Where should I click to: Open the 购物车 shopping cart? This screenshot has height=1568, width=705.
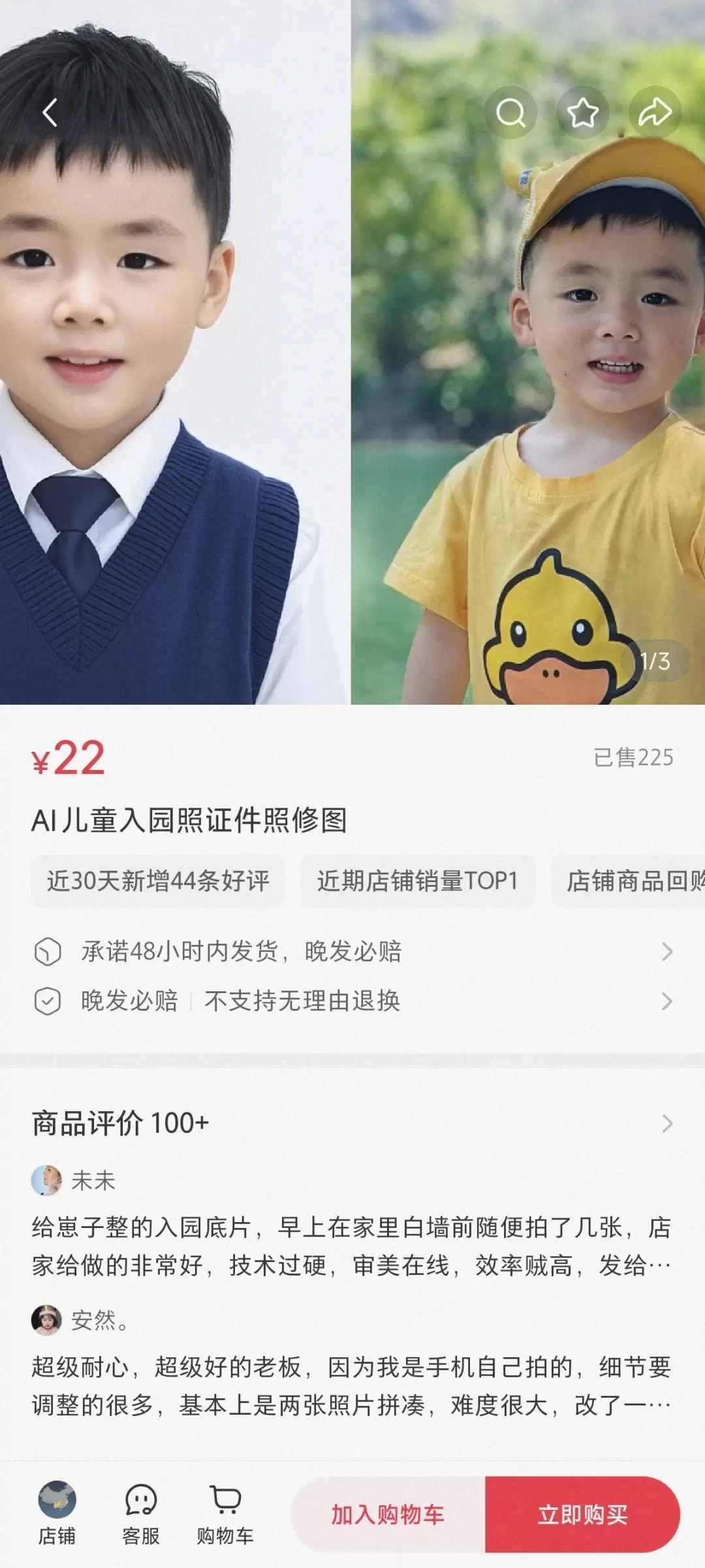point(225,1514)
